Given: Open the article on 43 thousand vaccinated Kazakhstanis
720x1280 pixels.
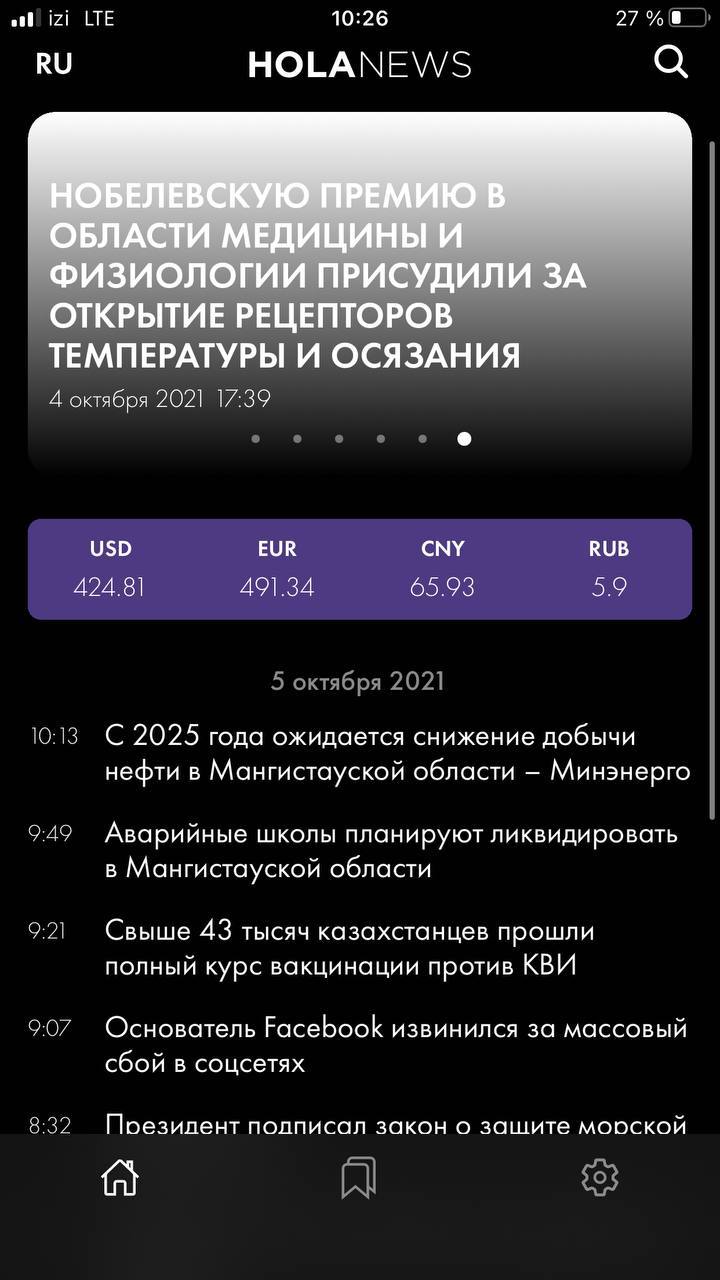Looking at the screenshot, I should tap(350, 948).
